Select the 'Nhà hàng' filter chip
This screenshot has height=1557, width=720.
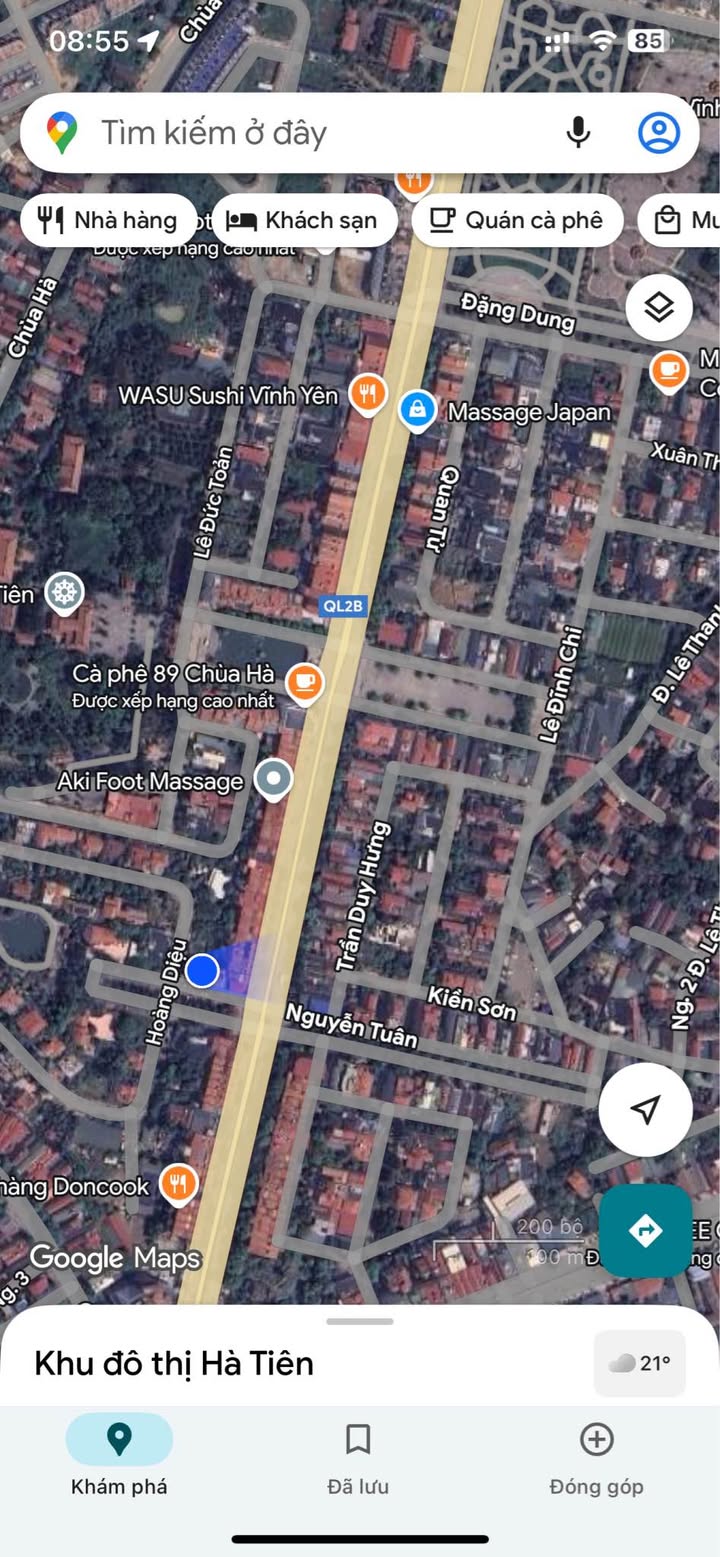pyautogui.click(x=108, y=220)
